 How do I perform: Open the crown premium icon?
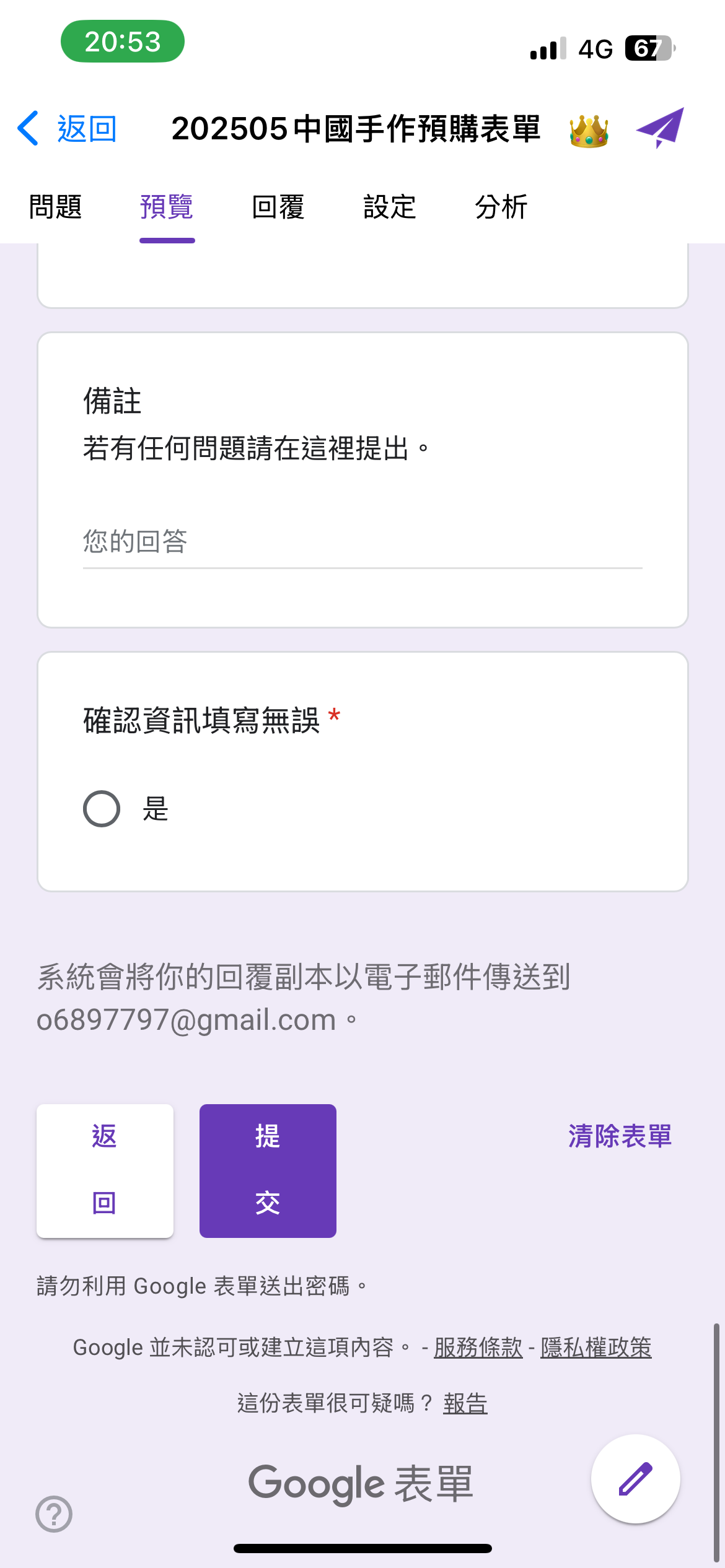point(589,130)
